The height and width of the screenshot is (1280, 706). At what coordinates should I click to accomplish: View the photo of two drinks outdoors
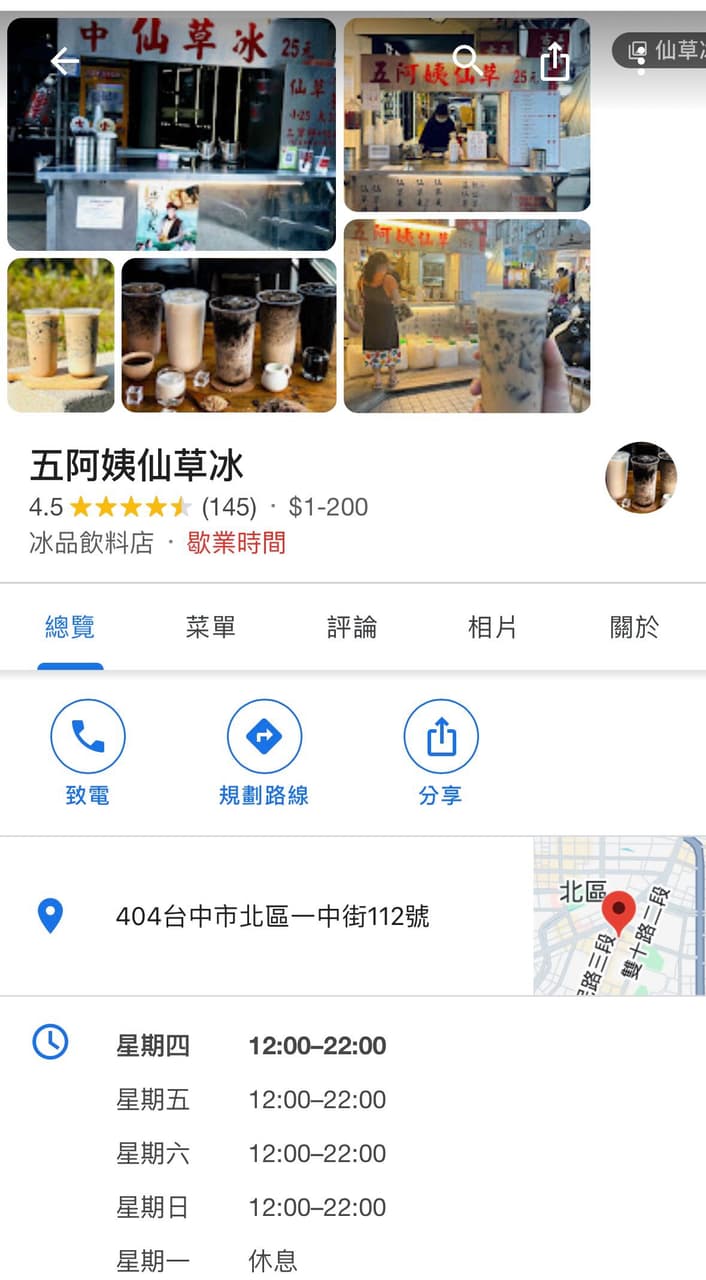[x=61, y=335]
